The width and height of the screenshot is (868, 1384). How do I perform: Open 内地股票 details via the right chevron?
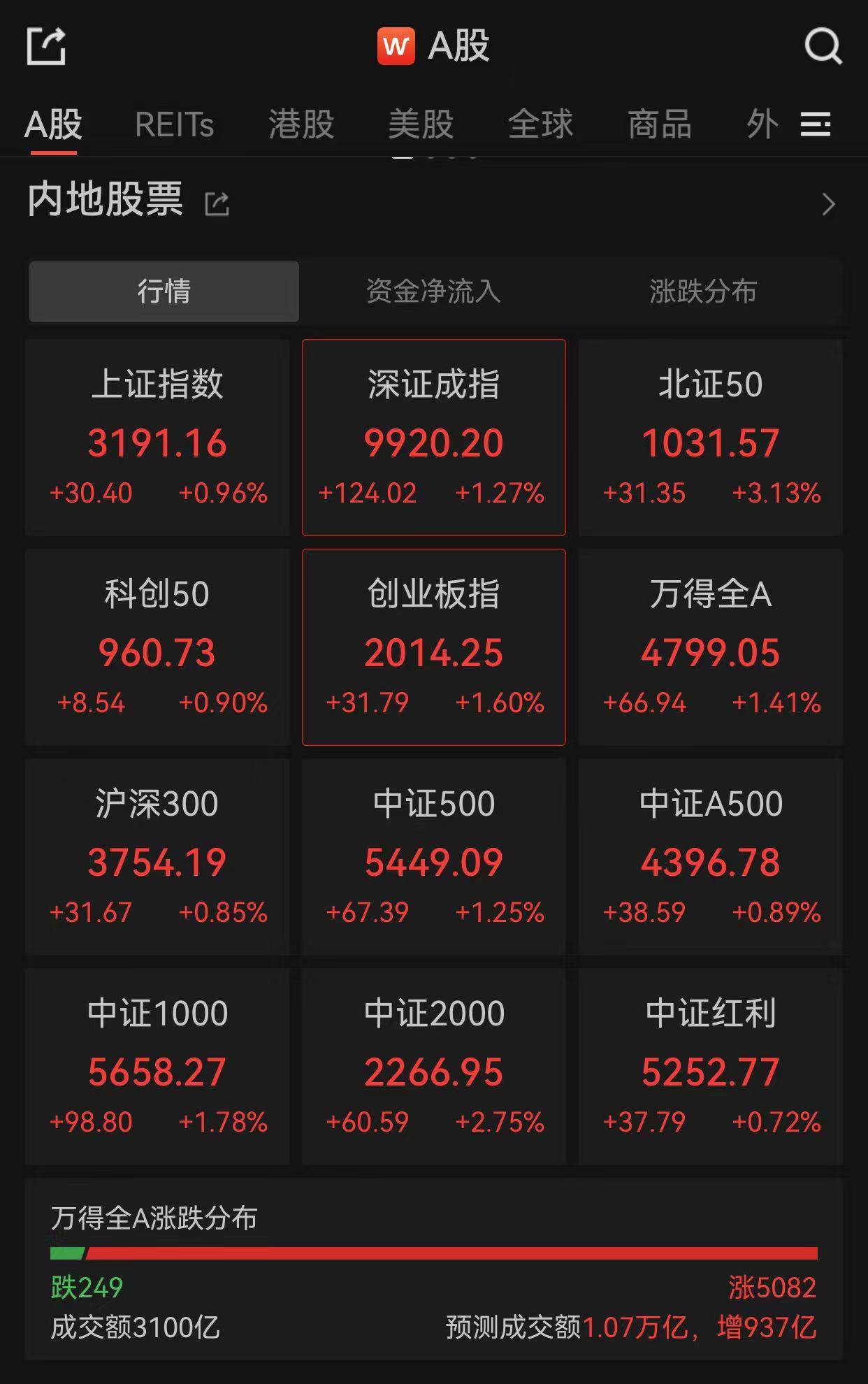(x=830, y=203)
